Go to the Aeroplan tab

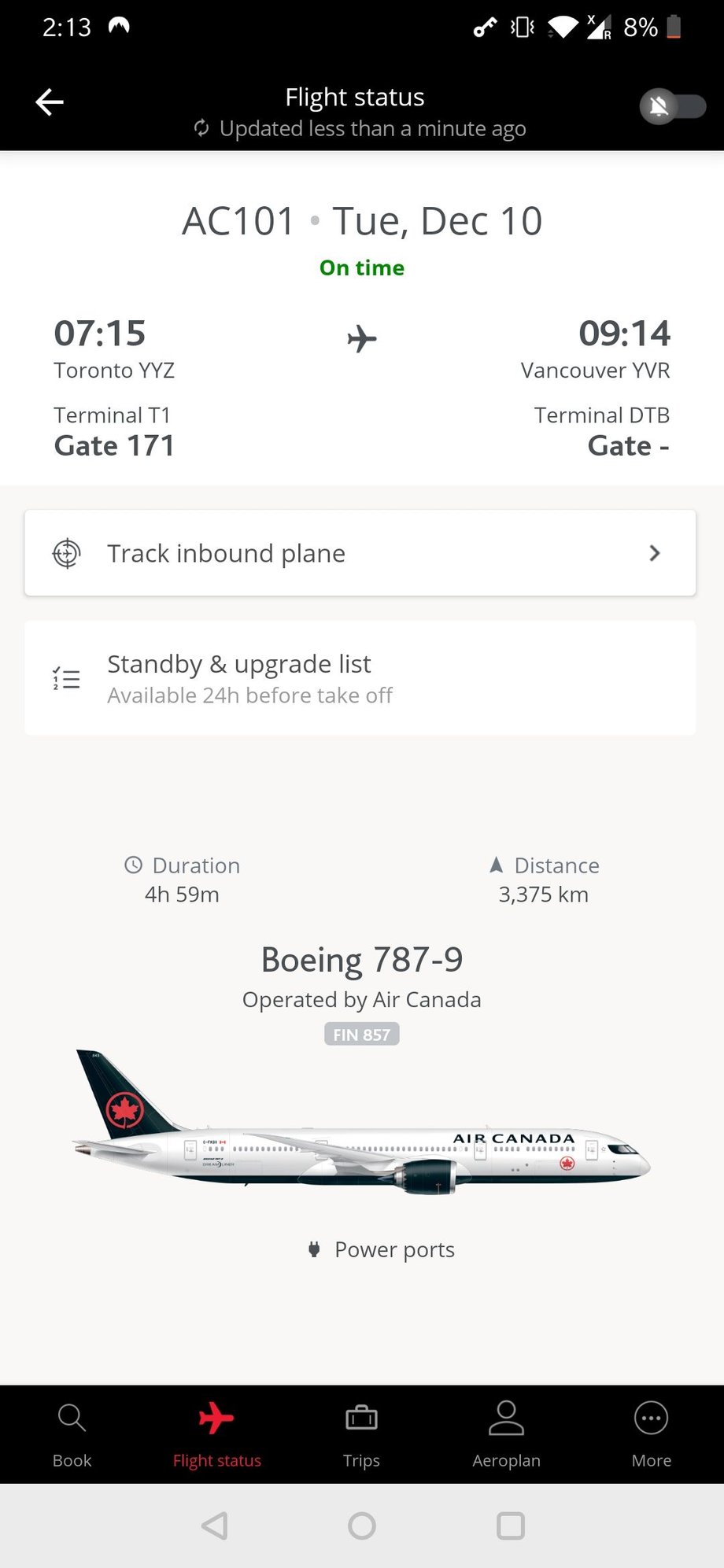point(507,1435)
